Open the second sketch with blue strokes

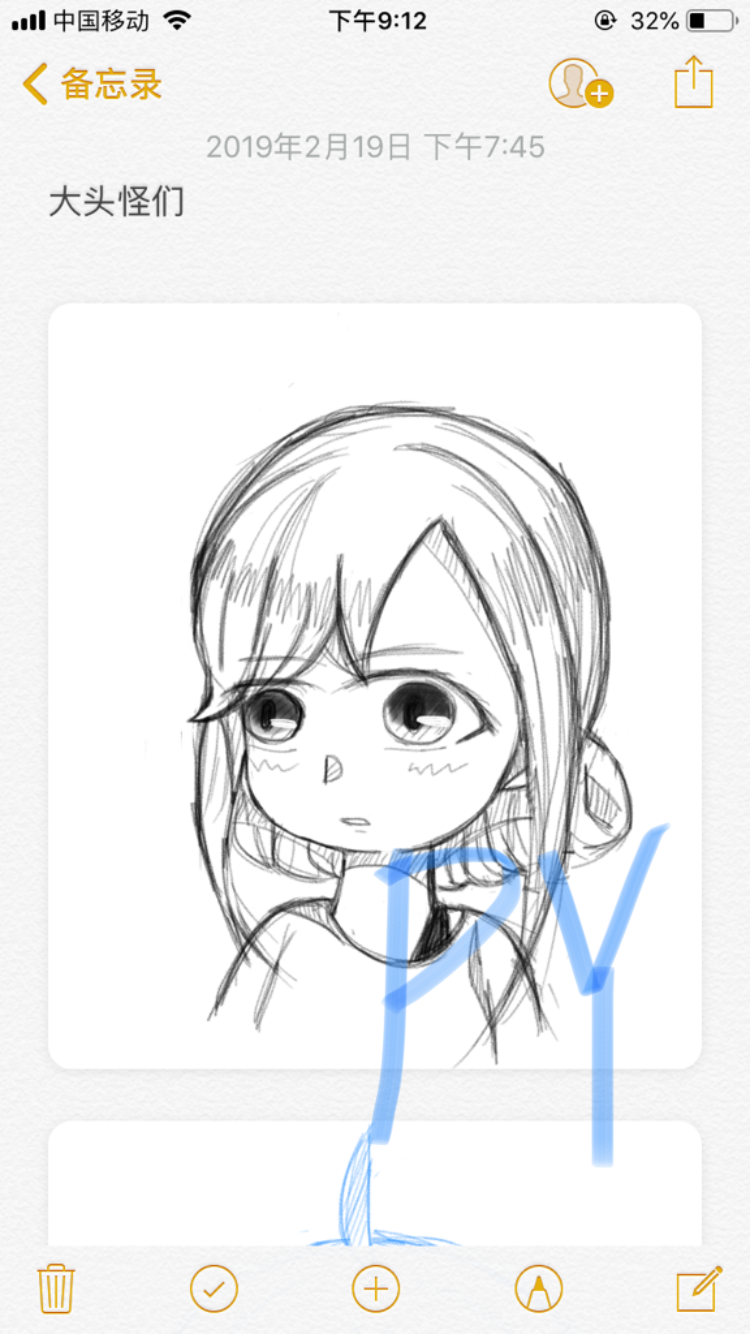tap(375, 1183)
